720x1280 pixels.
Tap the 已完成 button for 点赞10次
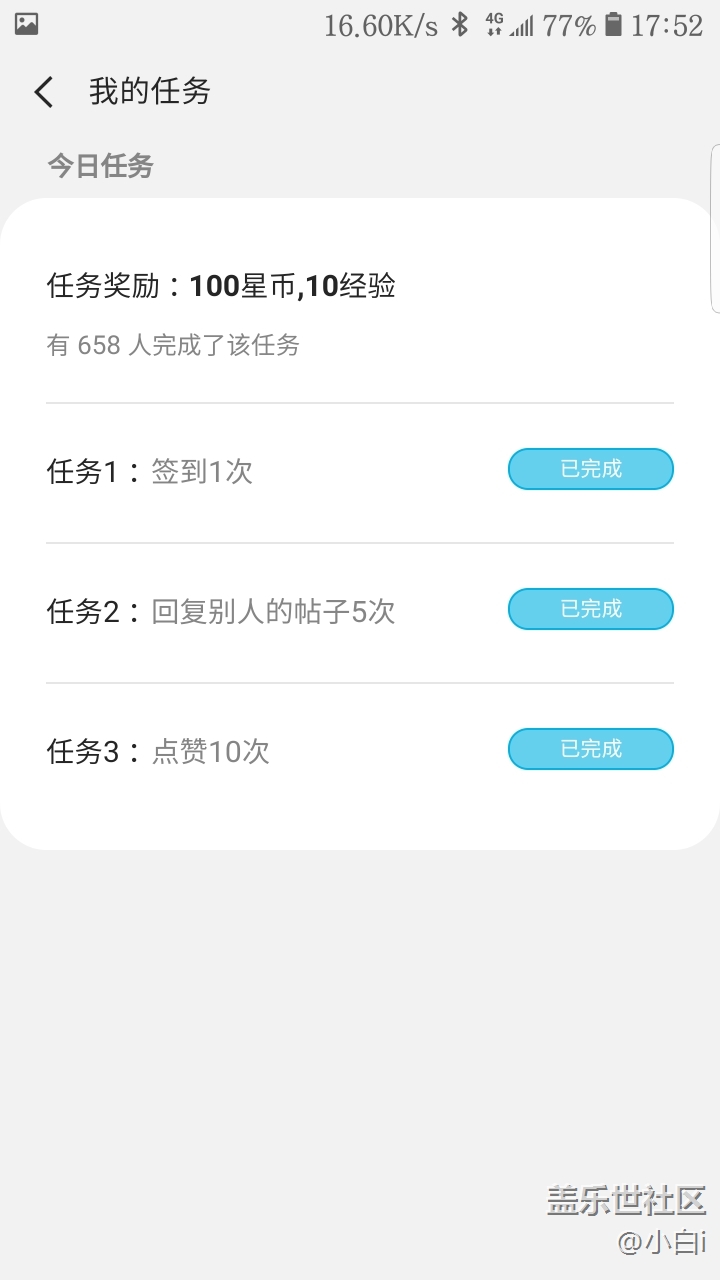click(590, 749)
